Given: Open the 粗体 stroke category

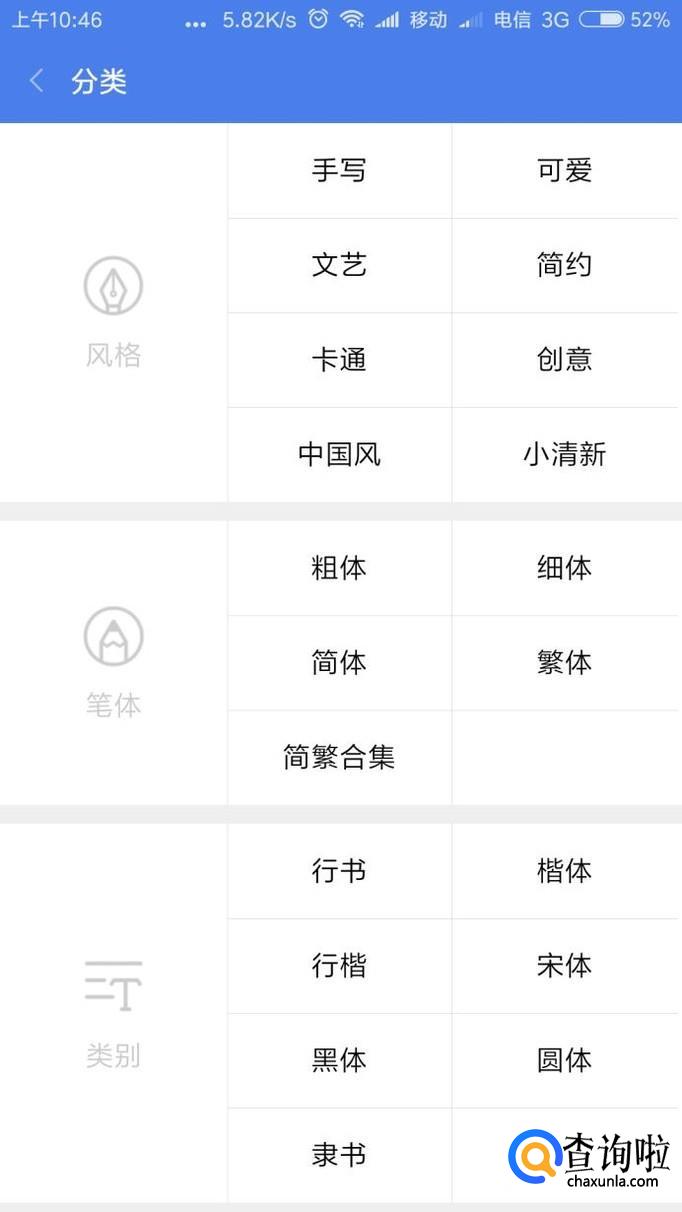Looking at the screenshot, I should [x=339, y=568].
